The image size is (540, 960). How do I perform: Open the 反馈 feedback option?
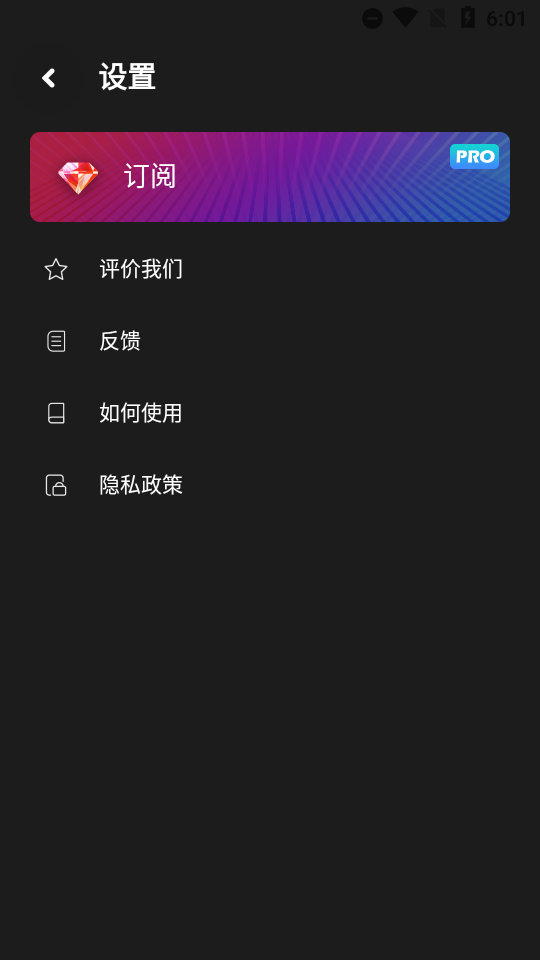point(270,341)
